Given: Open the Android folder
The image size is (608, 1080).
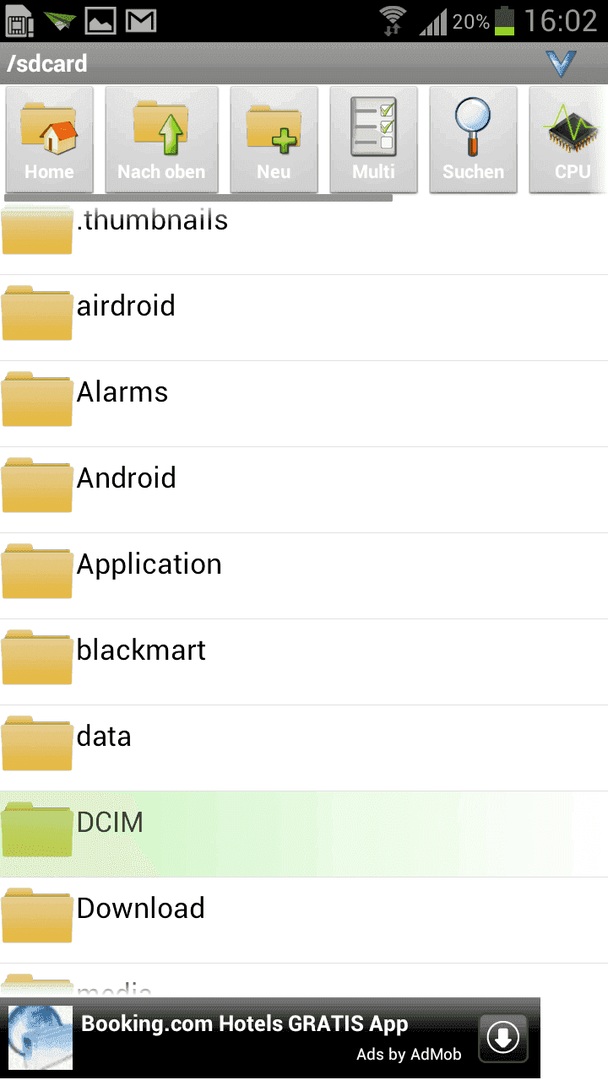Looking at the screenshot, I should pyautogui.click(x=304, y=490).
